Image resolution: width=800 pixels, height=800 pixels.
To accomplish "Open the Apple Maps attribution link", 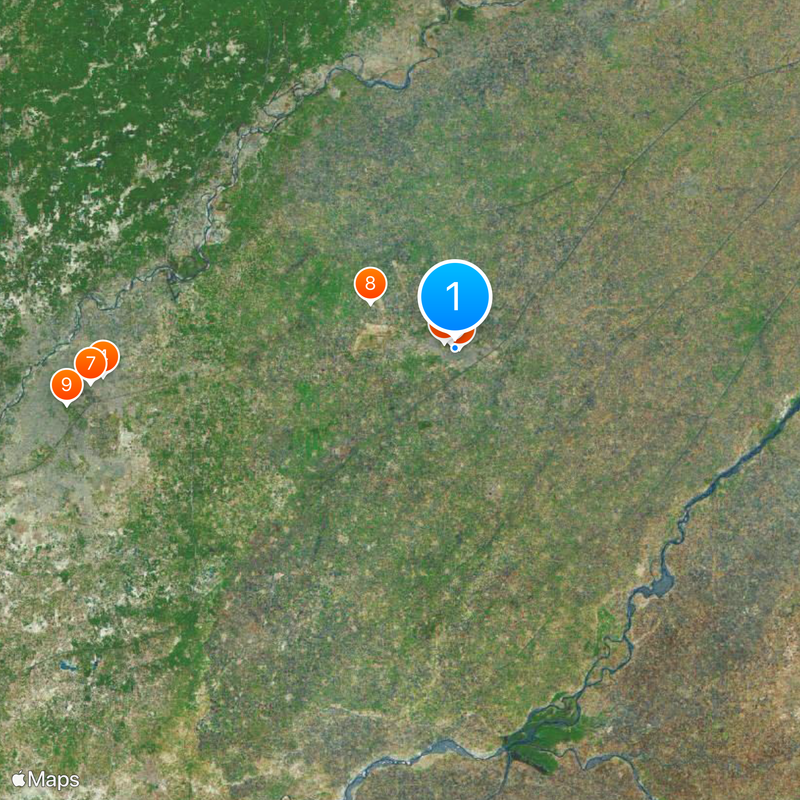I will [46, 779].
